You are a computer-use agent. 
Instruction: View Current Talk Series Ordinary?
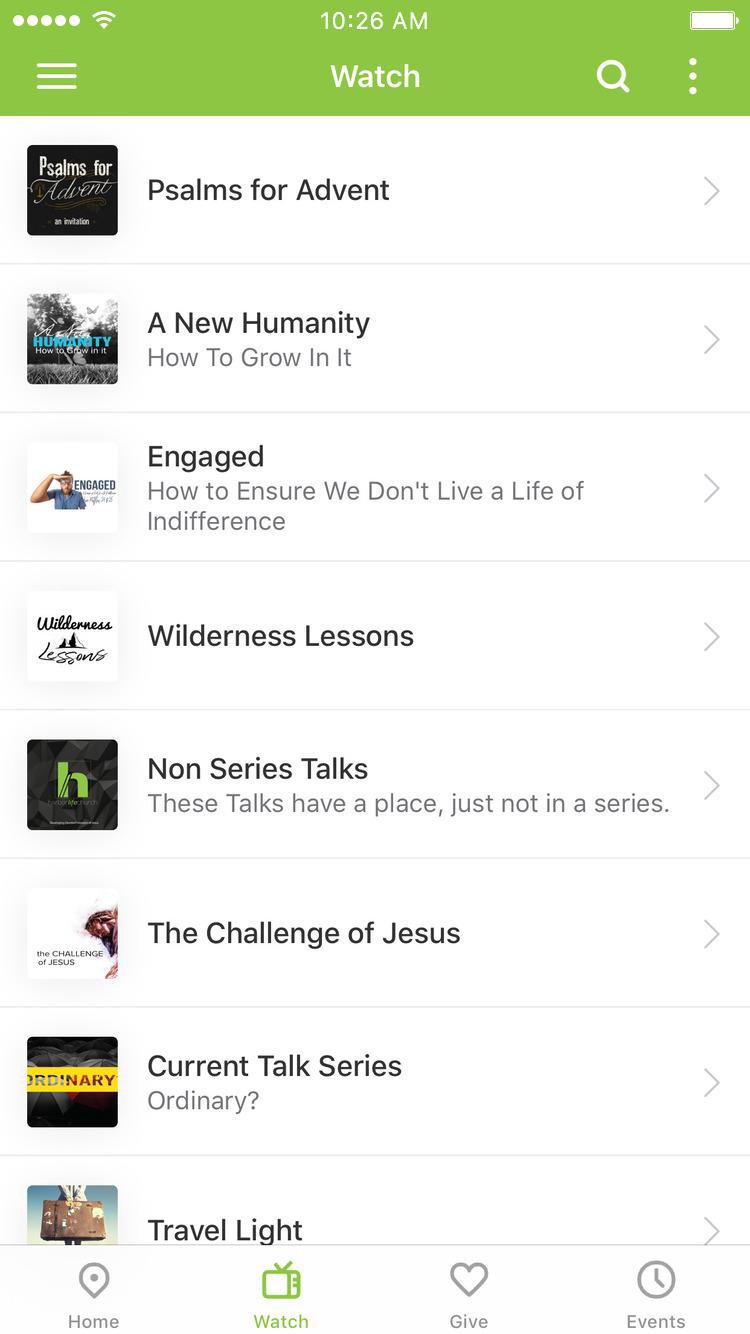pos(375,1082)
